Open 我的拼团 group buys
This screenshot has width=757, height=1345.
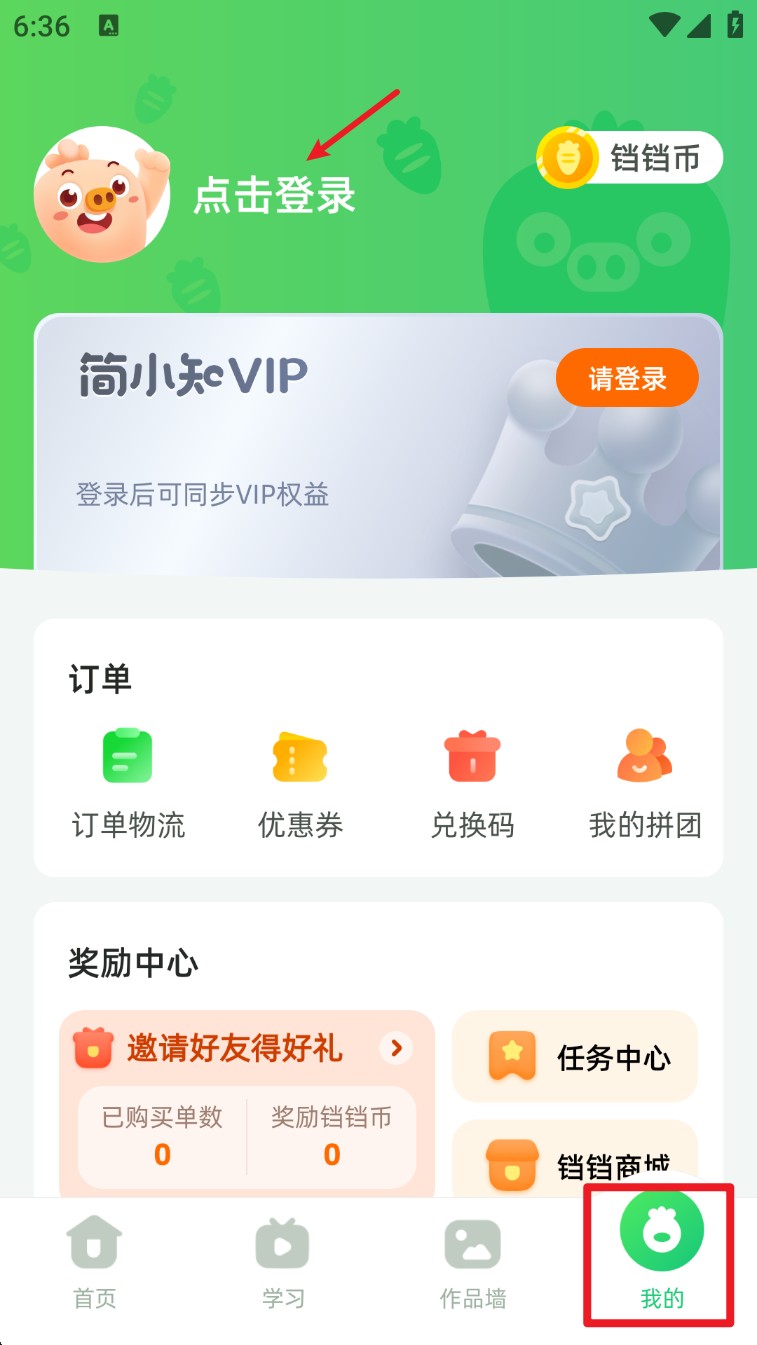645,784
